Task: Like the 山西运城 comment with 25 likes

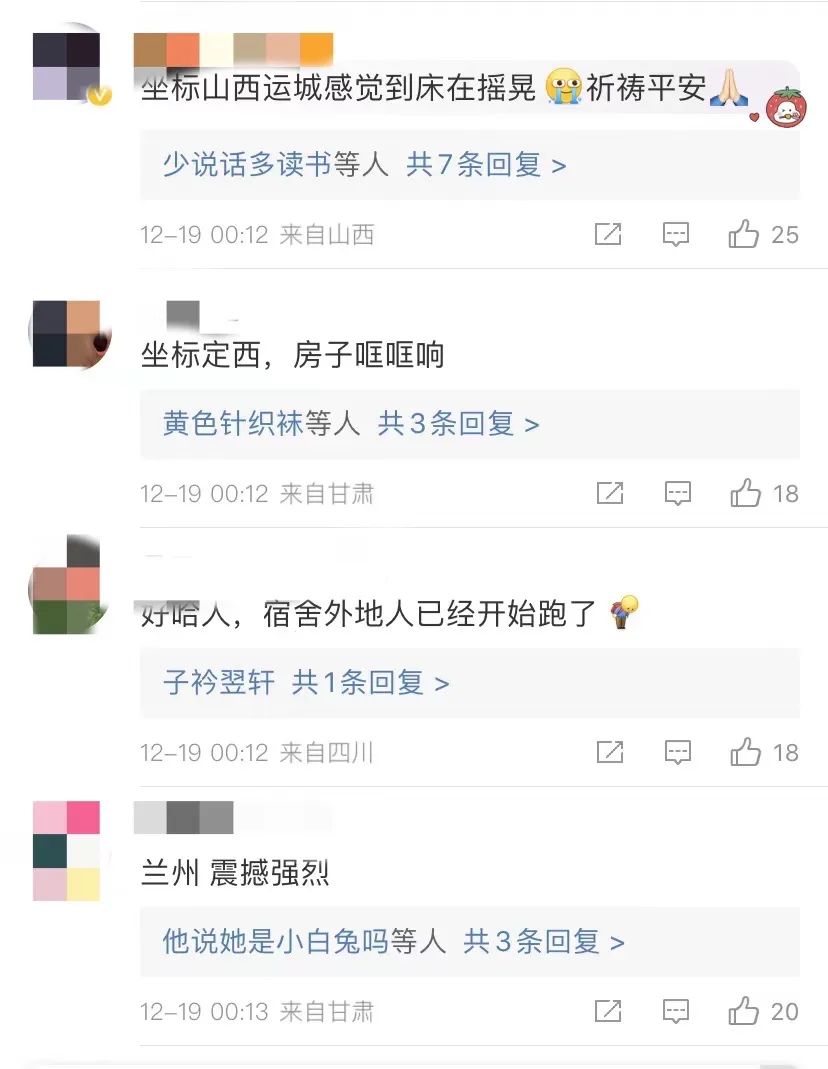Action: [744, 235]
